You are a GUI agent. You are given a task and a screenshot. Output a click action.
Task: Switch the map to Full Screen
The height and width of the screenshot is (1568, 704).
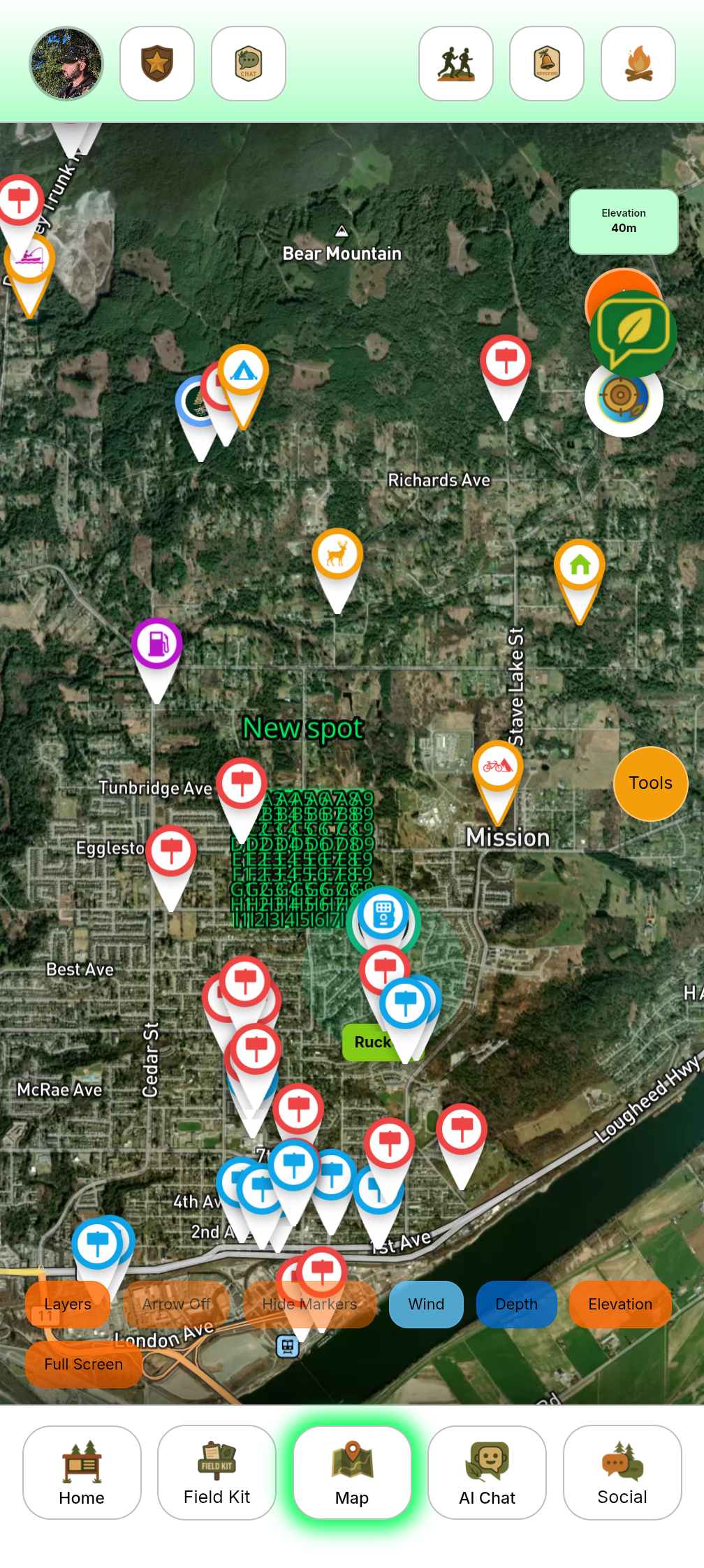tap(83, 1364)
